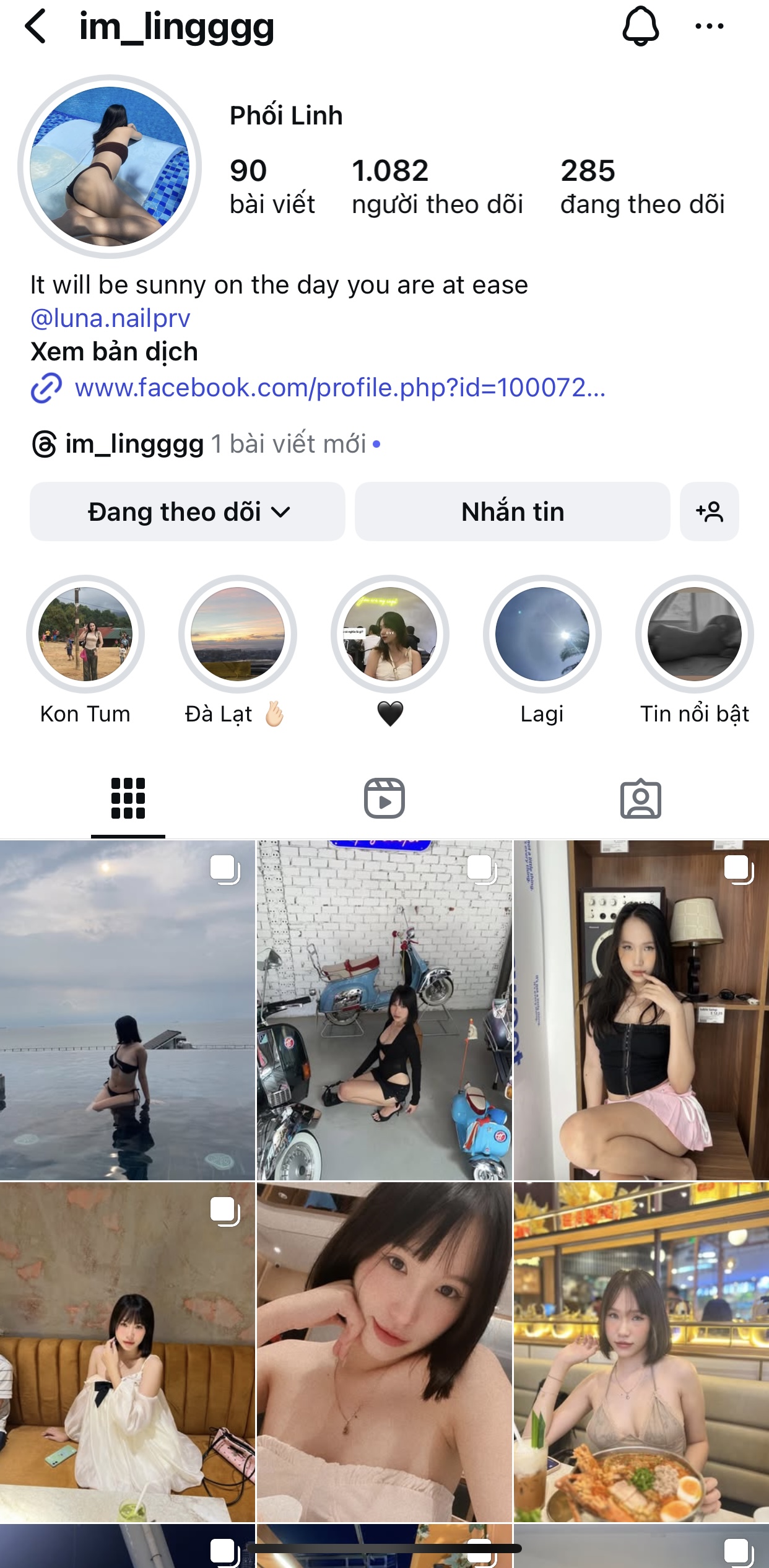Image resolution: width=769 pixels, height=1568 pixels.
Task: Show suggested accounts with add-person icon
Action: (x=709, y=512)
